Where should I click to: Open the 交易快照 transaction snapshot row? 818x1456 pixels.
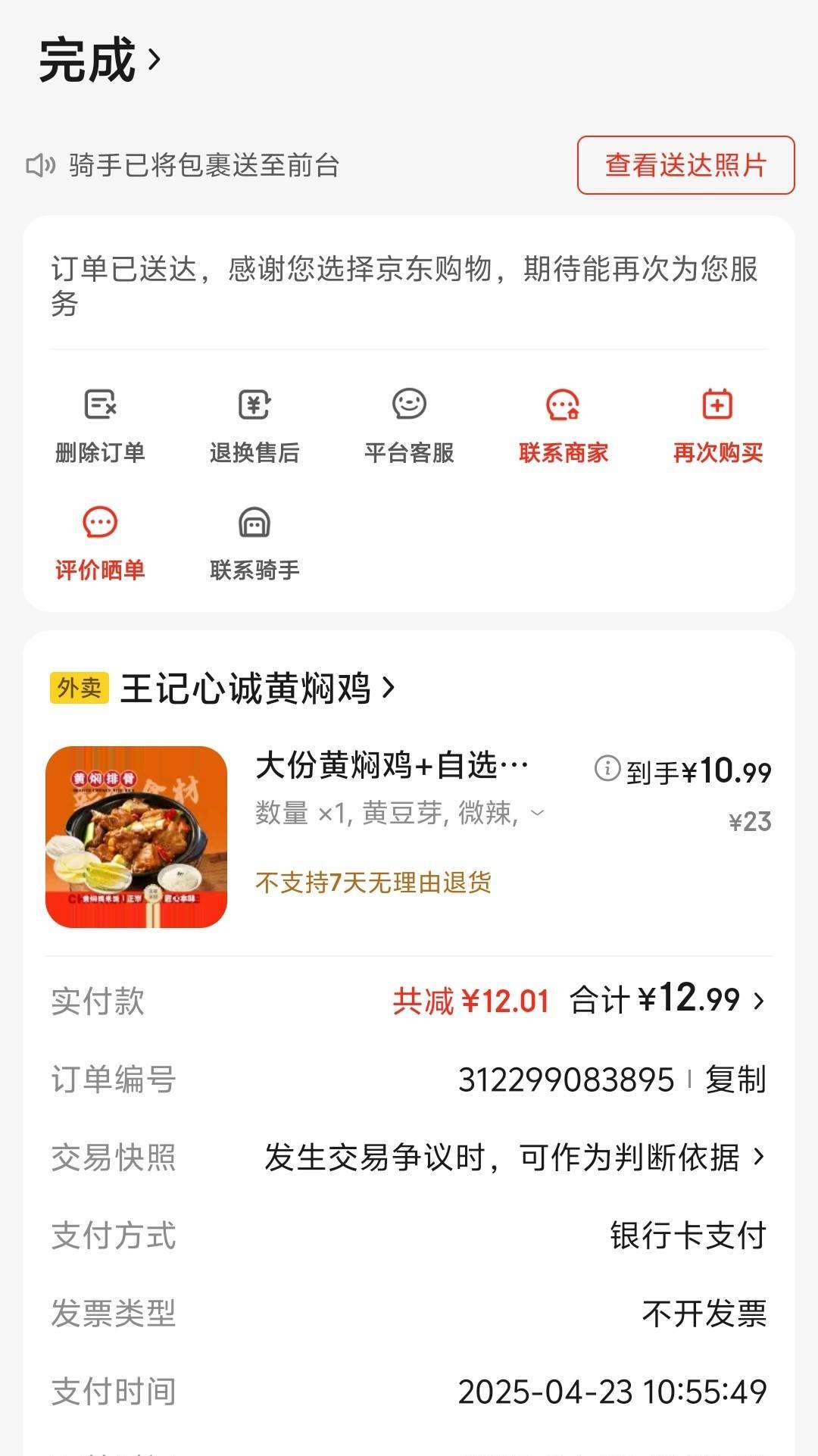click(x=409, y=1158)
